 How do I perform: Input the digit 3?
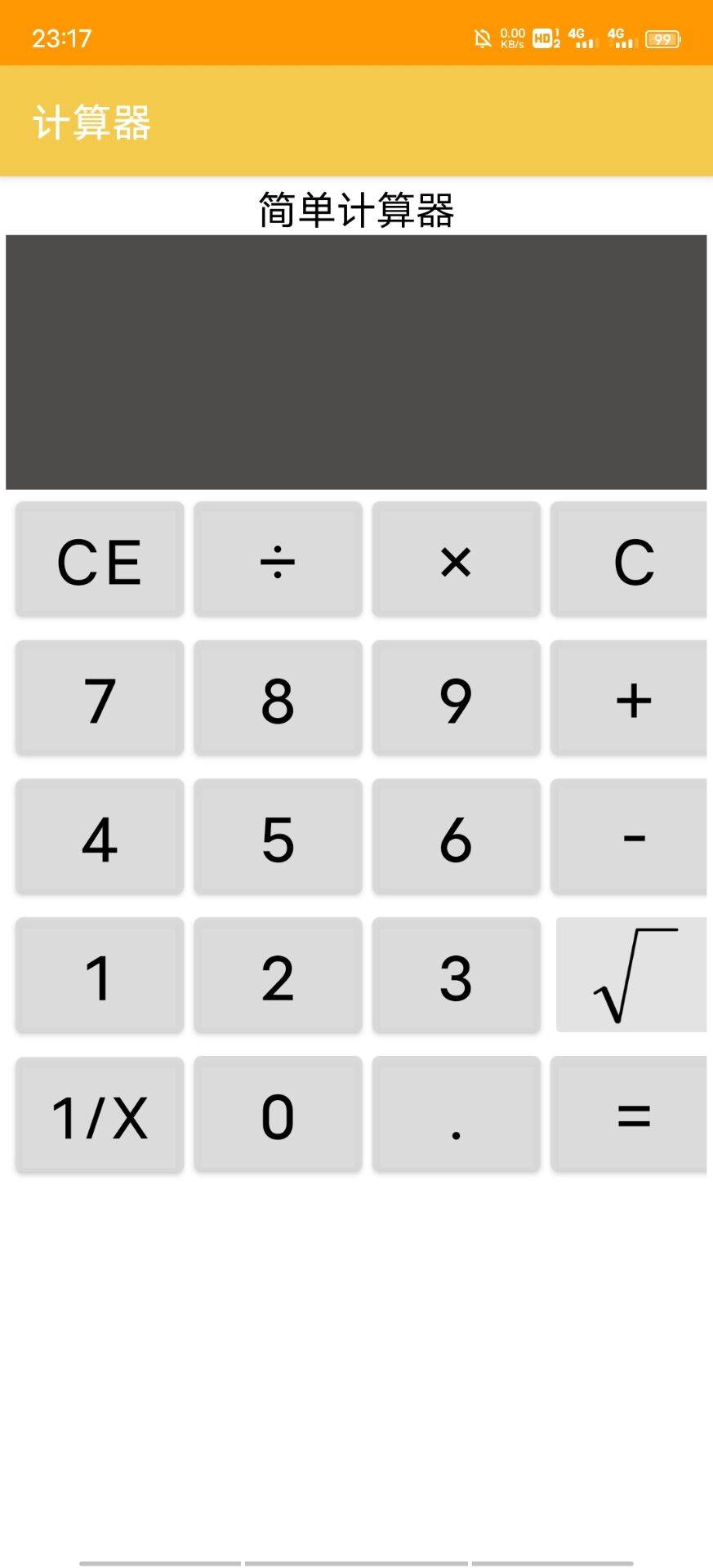pyautogui.click(x=456, y=977)
